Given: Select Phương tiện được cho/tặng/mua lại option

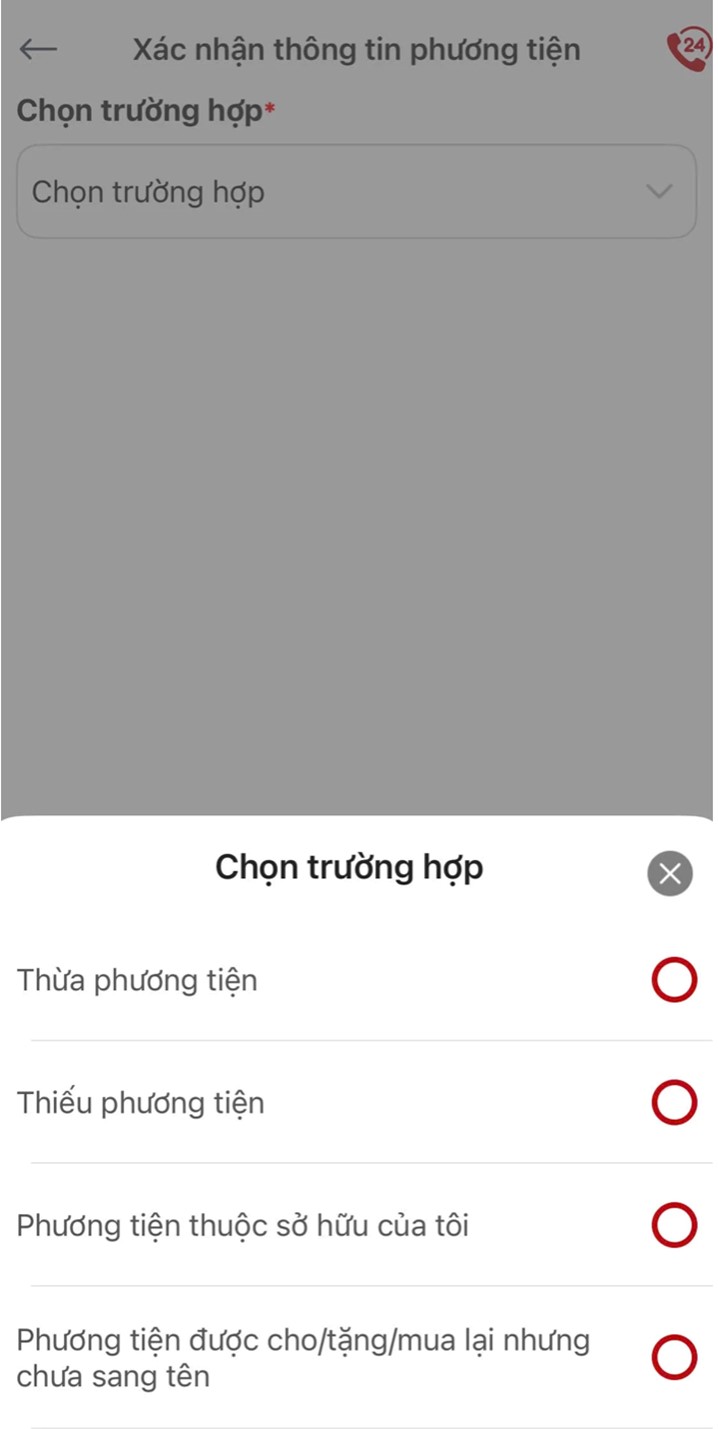Looking at the screenshot, I should 673,1357.
